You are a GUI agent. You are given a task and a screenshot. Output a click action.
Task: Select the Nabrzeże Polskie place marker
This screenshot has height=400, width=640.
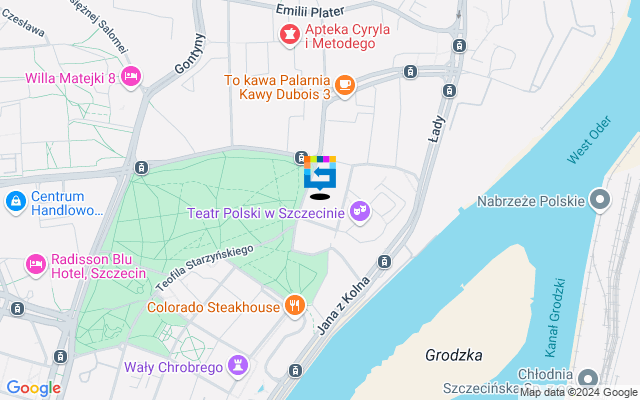point(599,201)
